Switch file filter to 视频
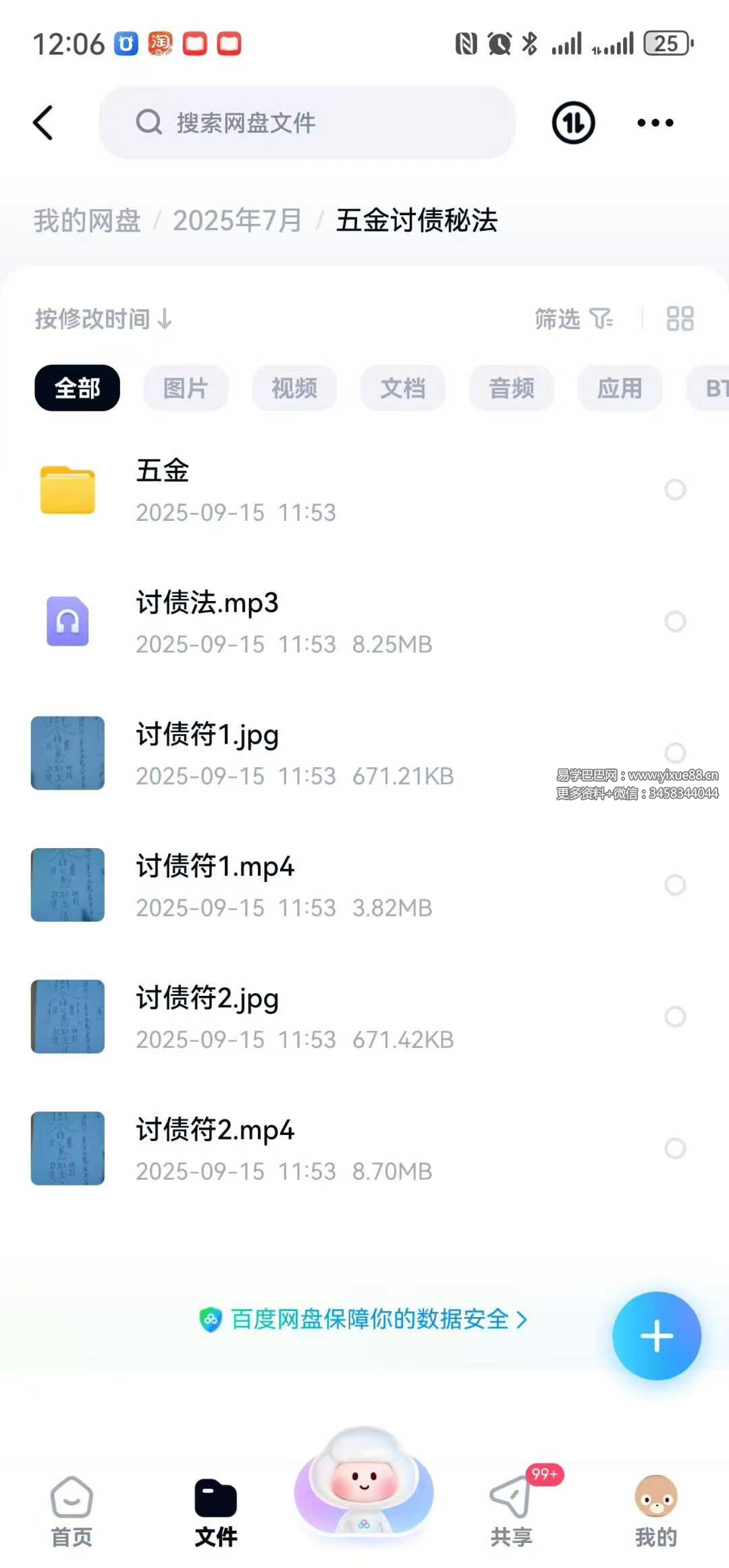Screen dimensions: 729x1568 294,388
